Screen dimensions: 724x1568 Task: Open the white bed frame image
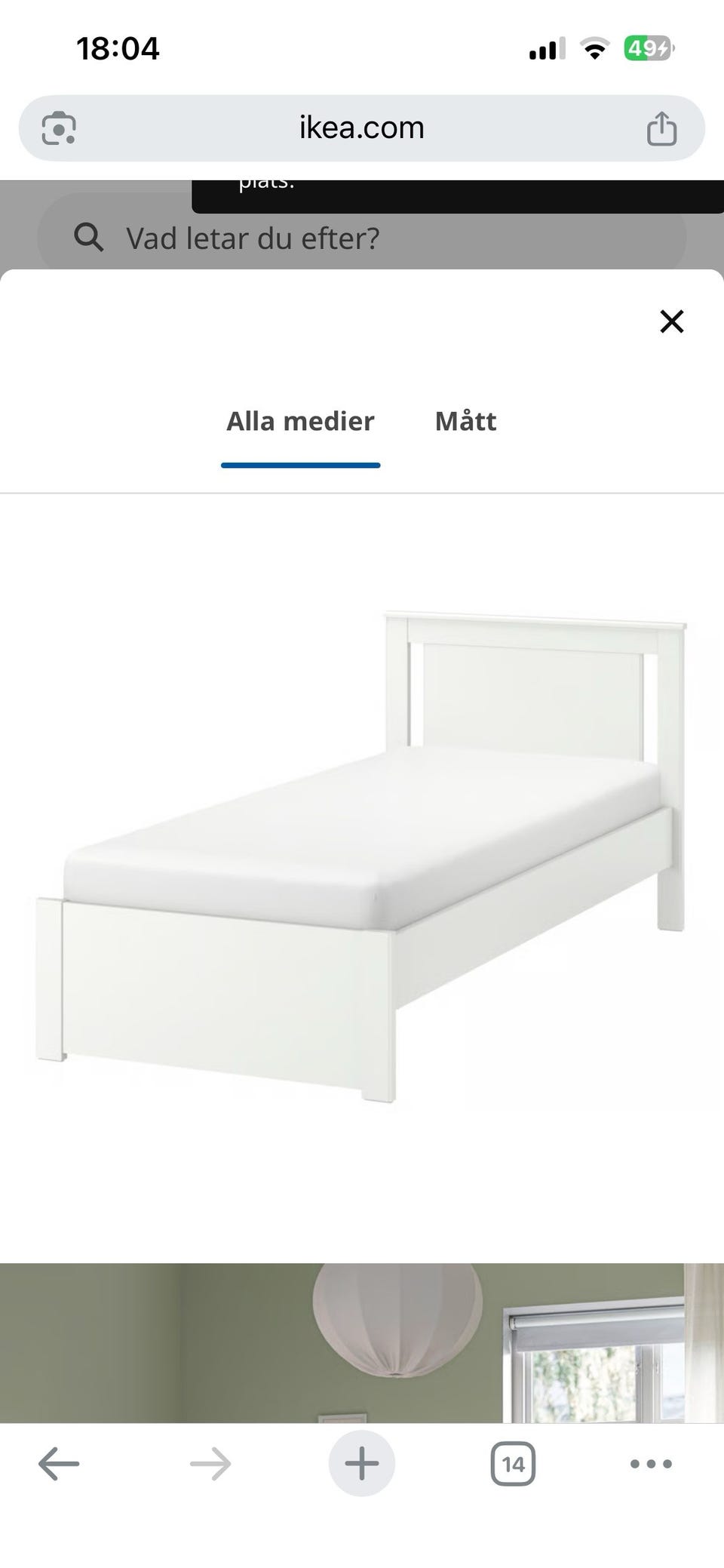tap(362, 857)
